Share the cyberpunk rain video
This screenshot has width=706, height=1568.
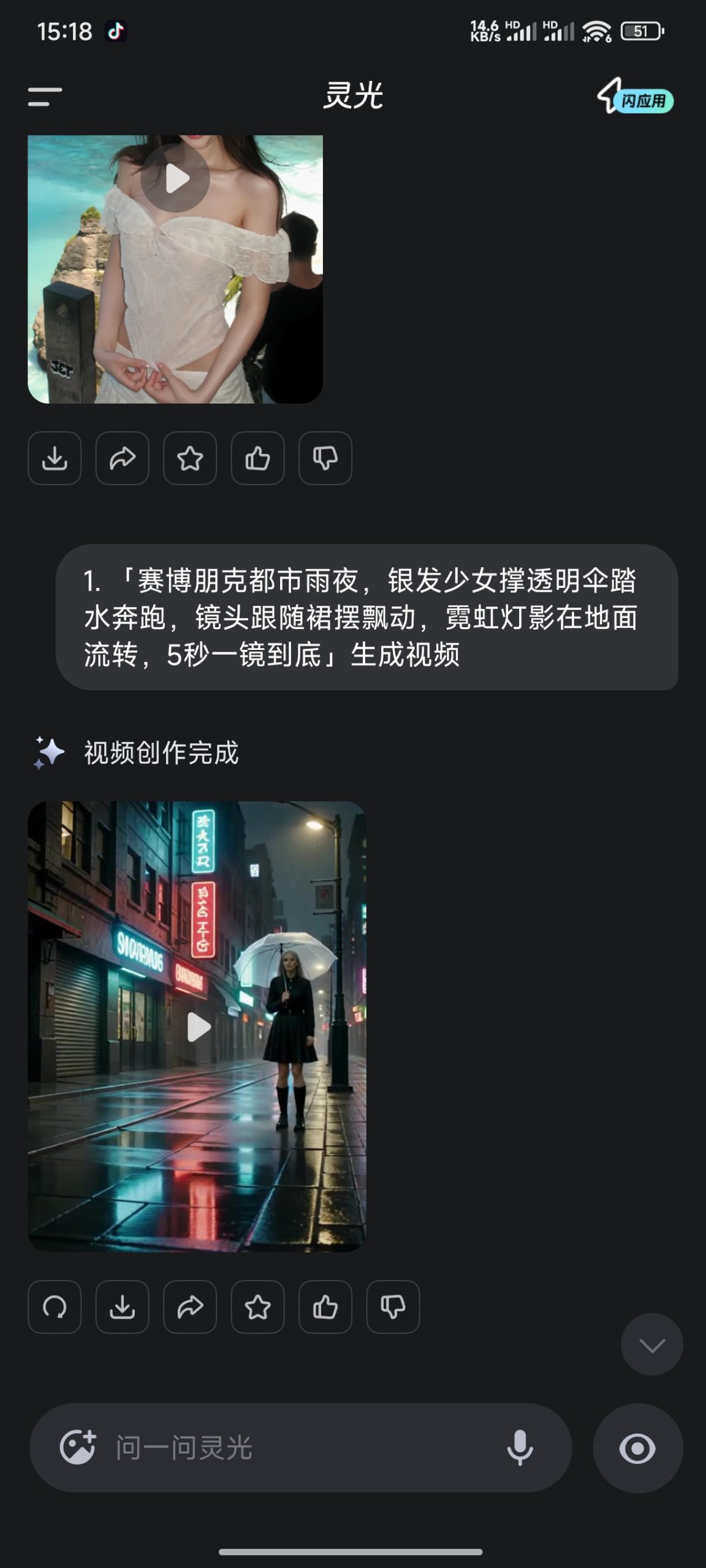[189, 1307]
